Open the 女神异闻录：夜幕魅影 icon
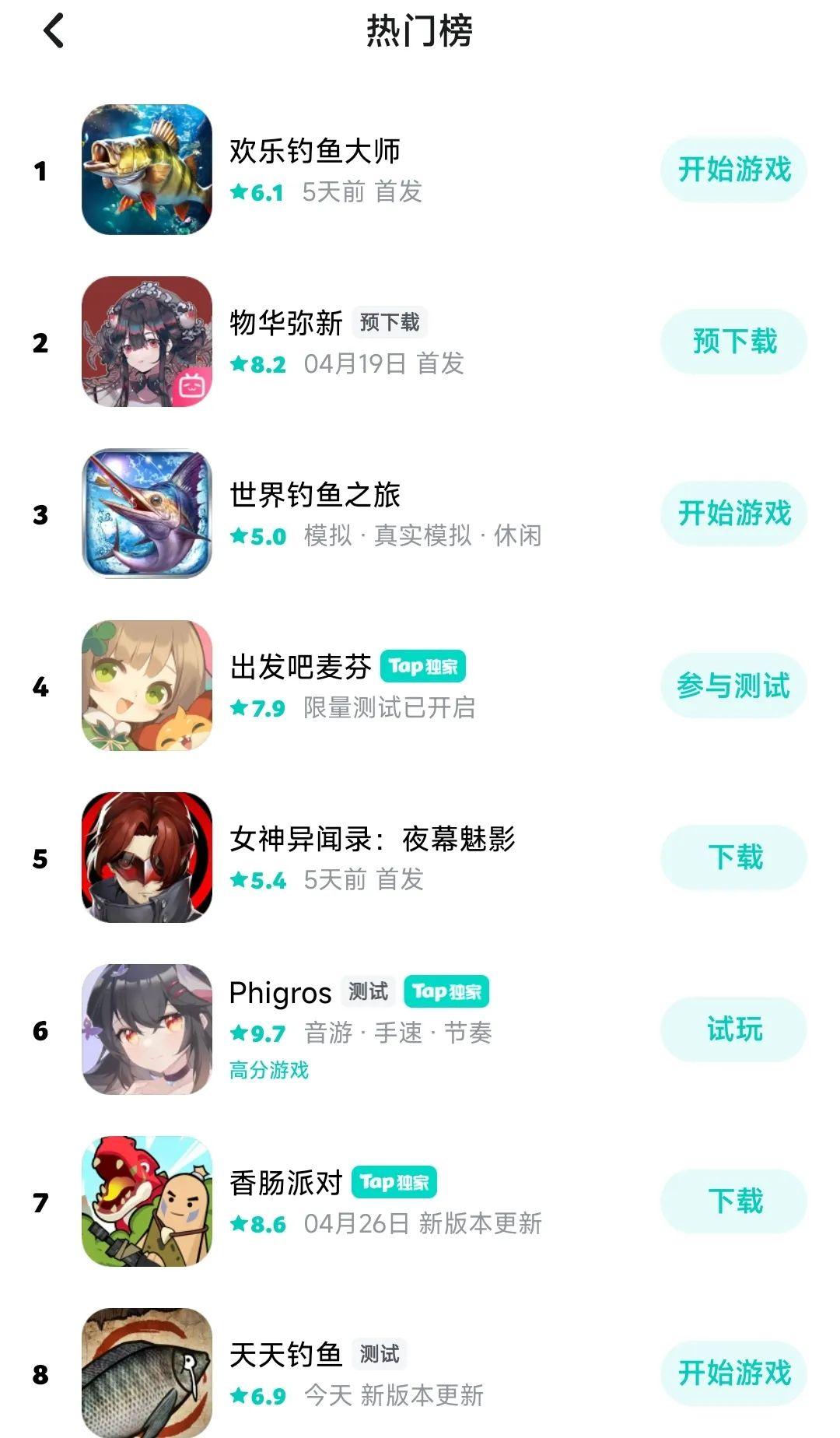The width and height of the screenshot is (840, 1438). pyautogui.click(x=147, y=858)
